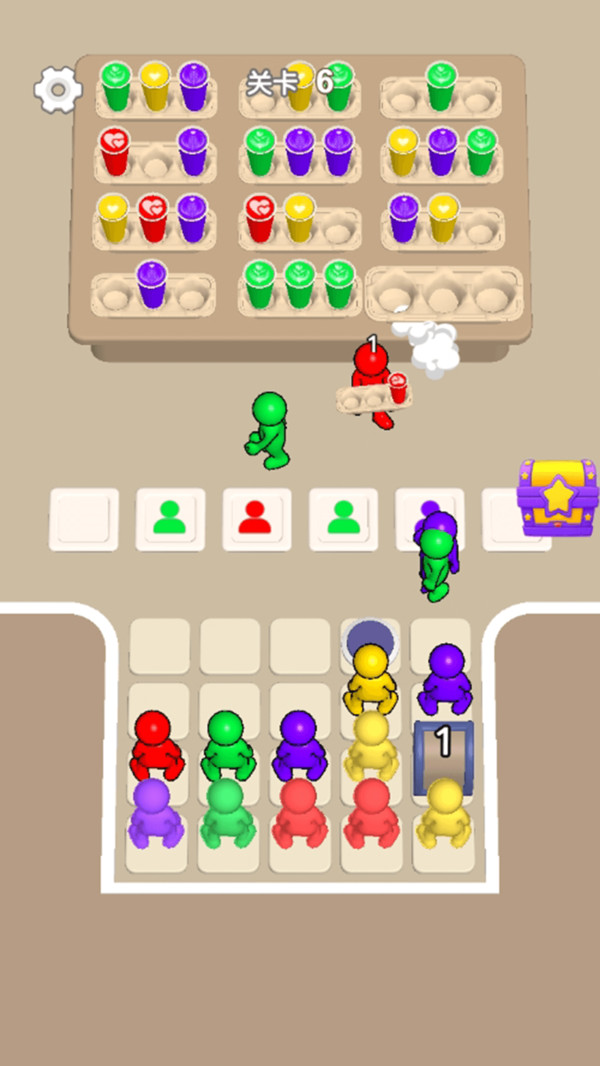Tap the yellow figure by the purple hole

371,680
